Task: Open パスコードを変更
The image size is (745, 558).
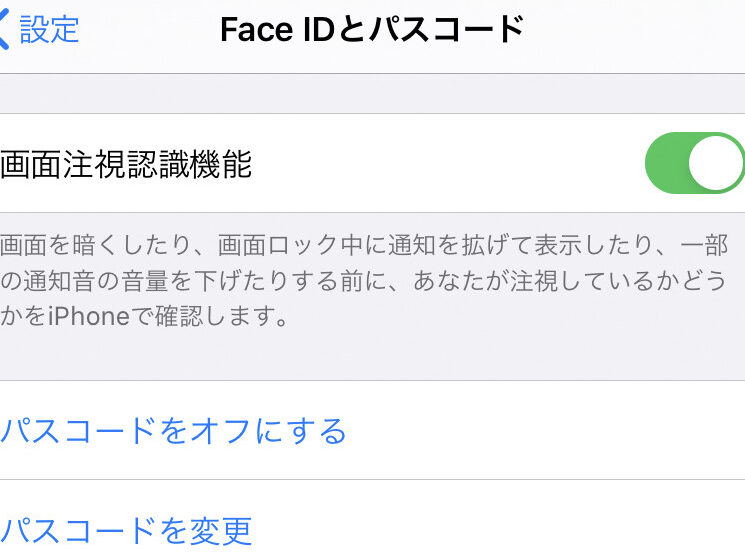Action: (126, 530)
